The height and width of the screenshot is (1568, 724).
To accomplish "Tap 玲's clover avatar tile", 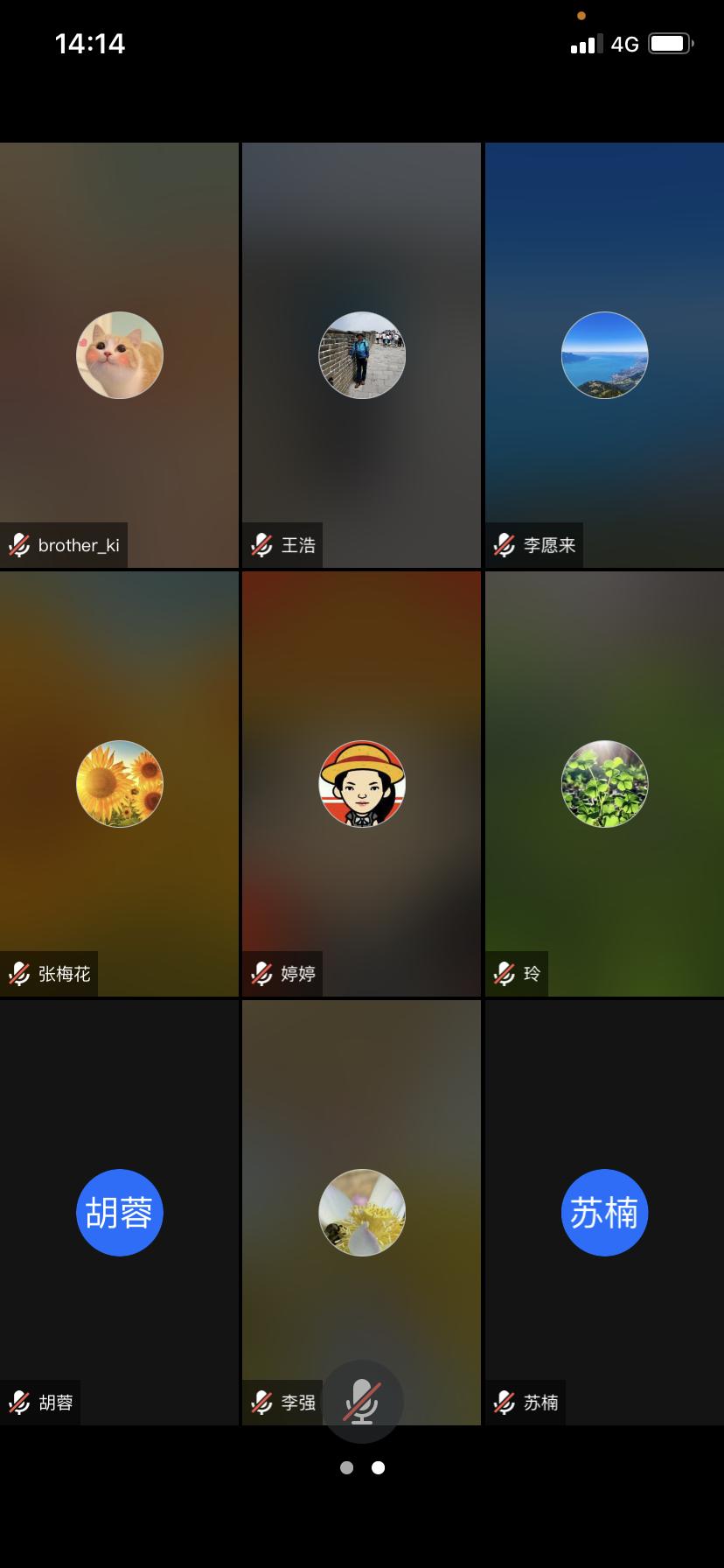I will pos(604,784).
